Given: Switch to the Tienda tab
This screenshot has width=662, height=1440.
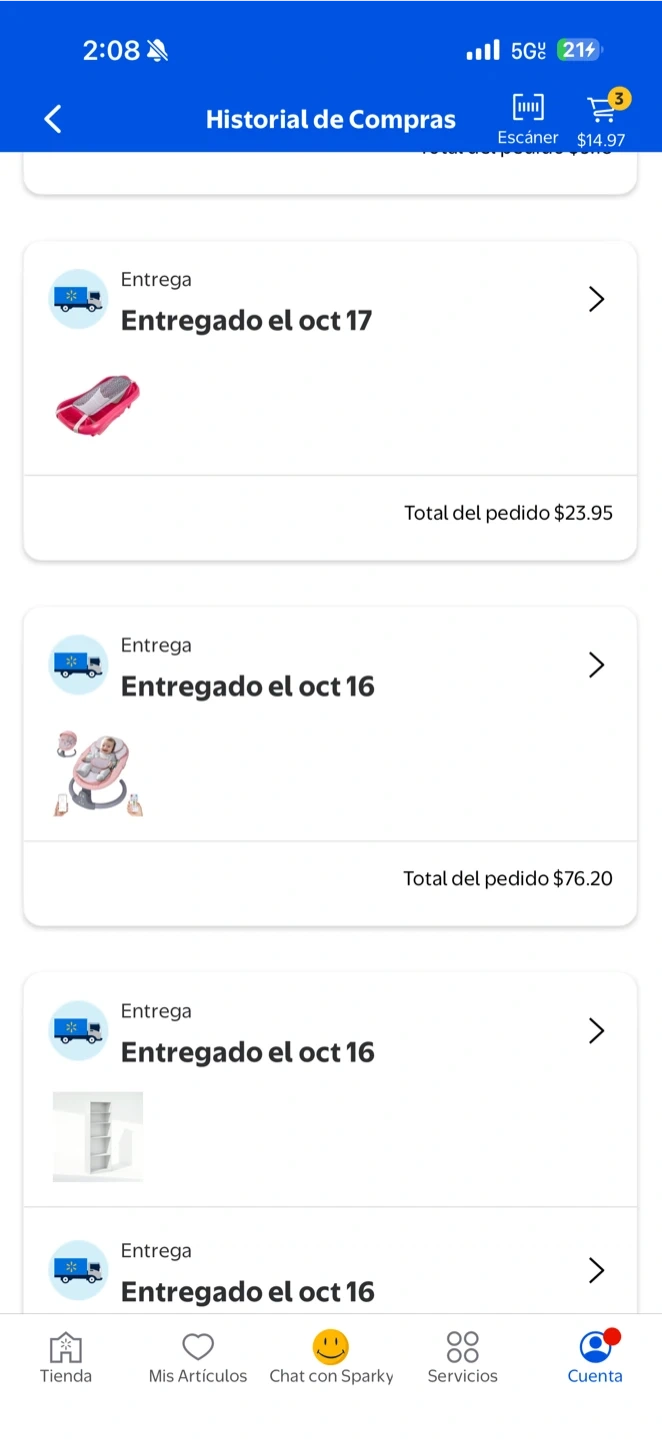Looking at the screenshot, I should click(x=66, y=1357).
